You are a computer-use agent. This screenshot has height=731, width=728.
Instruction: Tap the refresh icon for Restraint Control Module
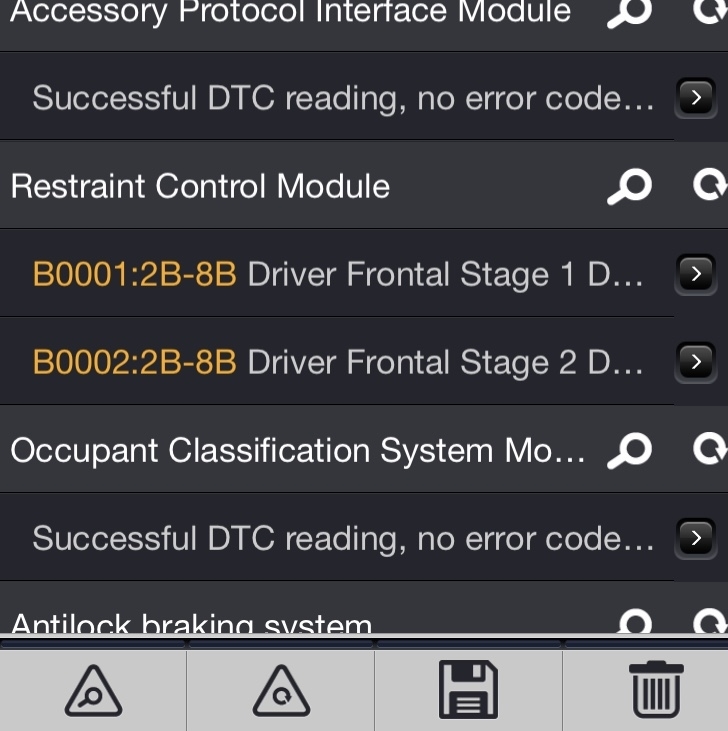pyautogui.click(x=710, y=186)
